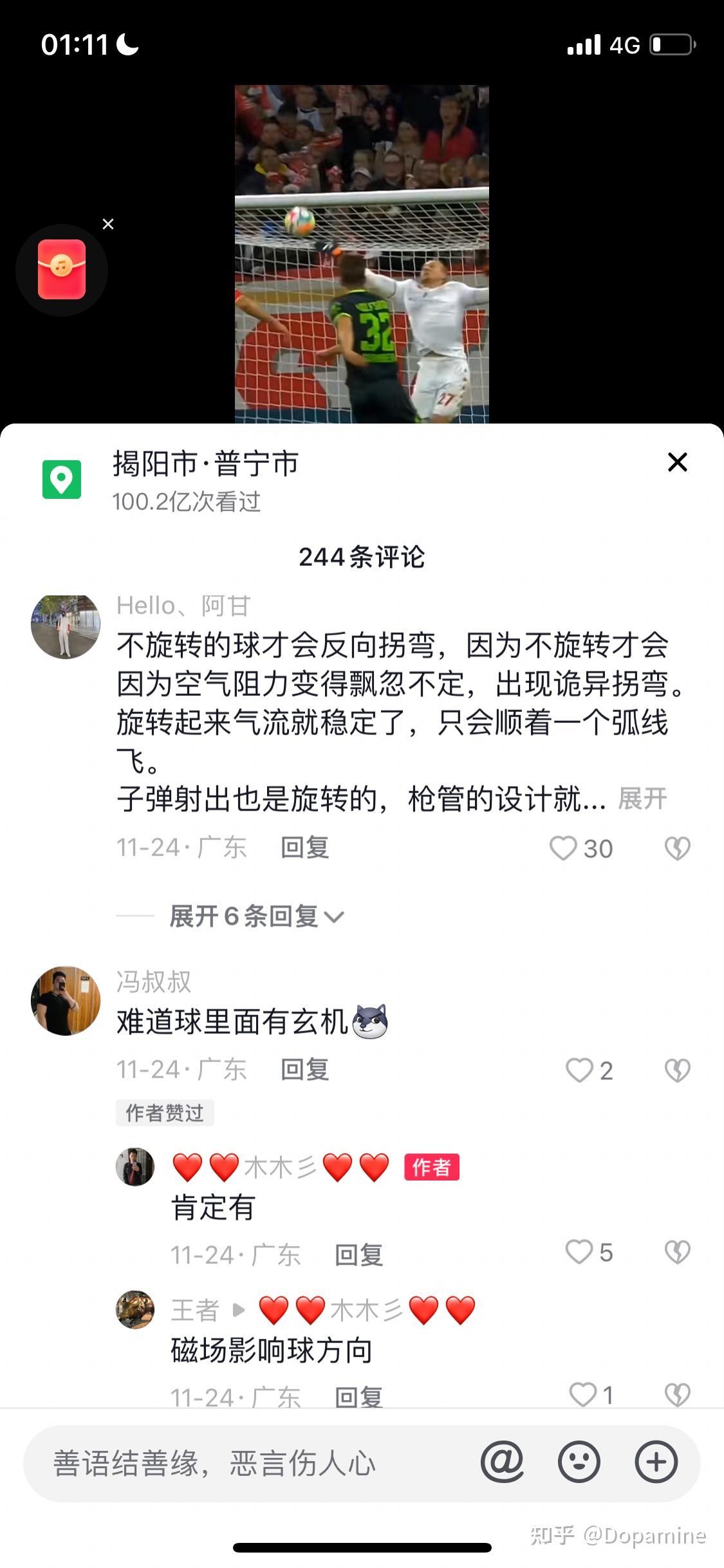Open the plus attachment icon in comment bar
724x1568 pixels.
[x=656, y=1462]
